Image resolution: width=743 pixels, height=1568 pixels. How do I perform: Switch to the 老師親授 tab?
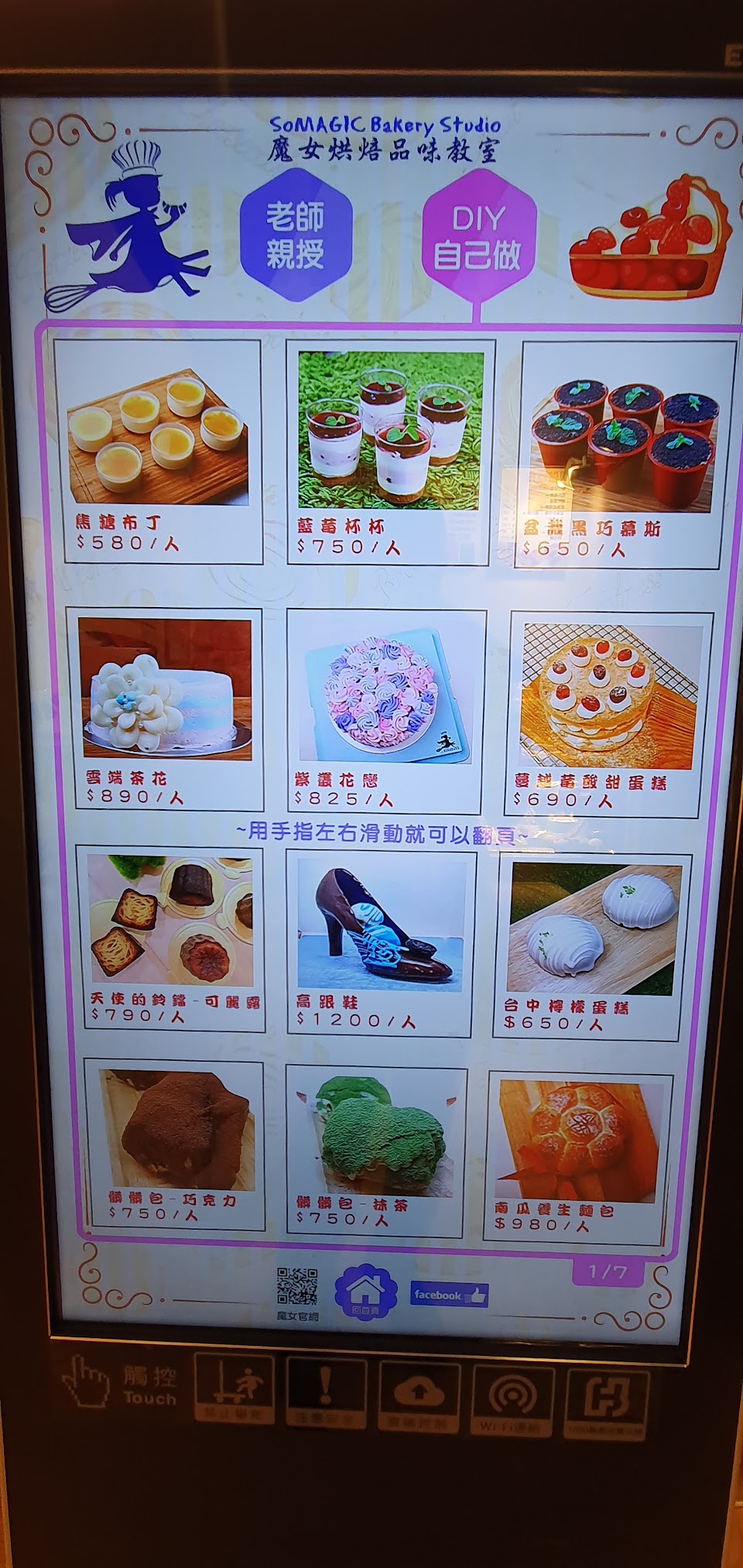point(296,235)
